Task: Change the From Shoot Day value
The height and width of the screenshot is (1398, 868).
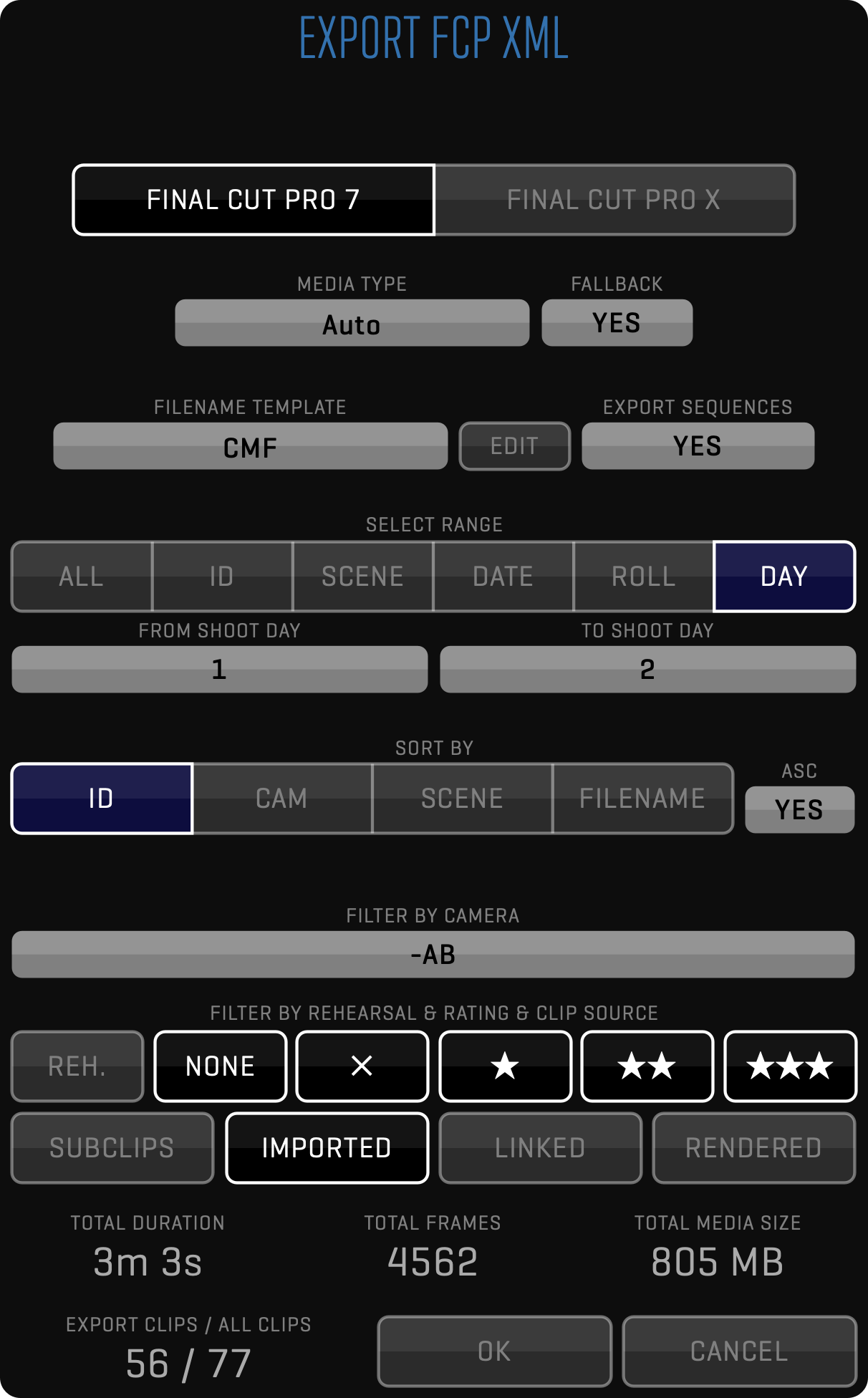Action: click(x=219, y=670)
